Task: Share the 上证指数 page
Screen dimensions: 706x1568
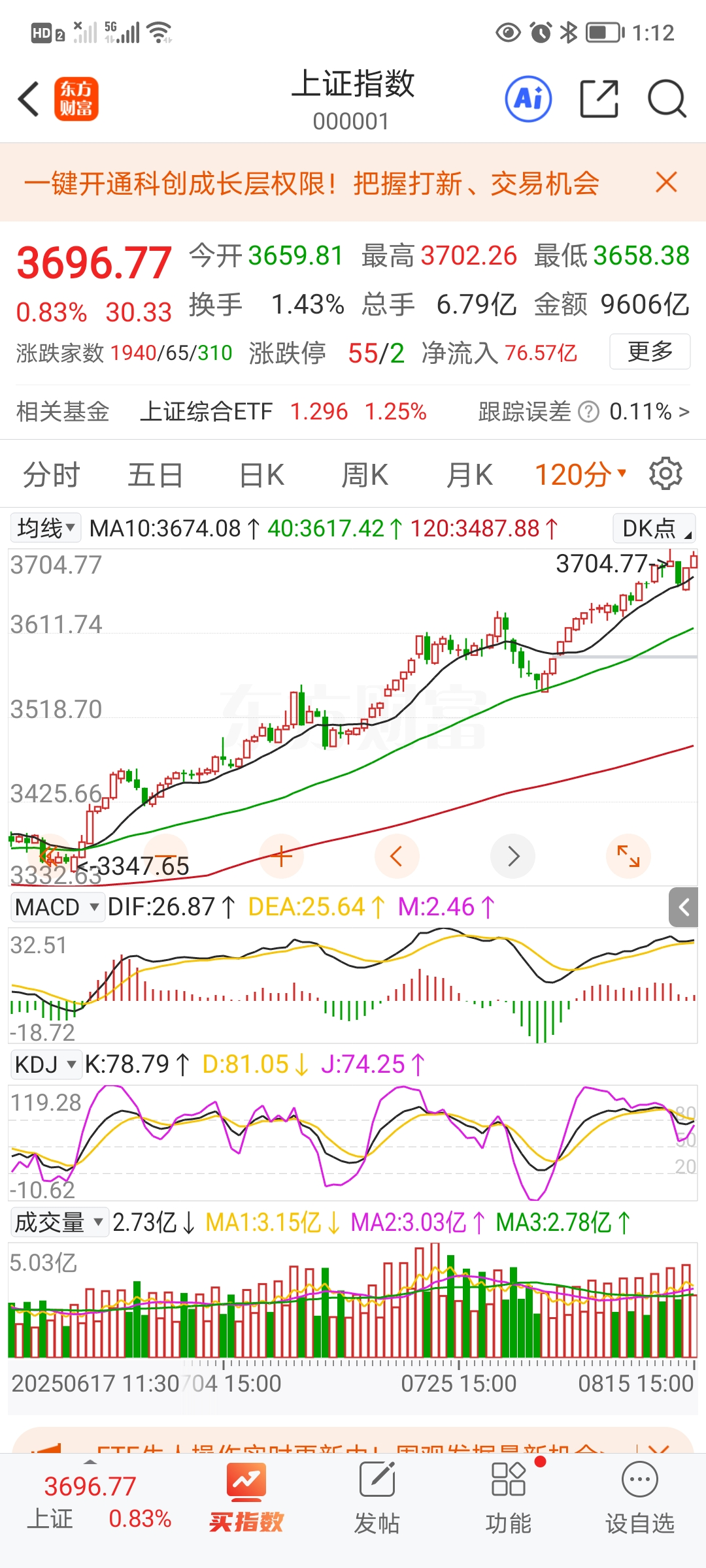Action: click(x=599, y=99)
